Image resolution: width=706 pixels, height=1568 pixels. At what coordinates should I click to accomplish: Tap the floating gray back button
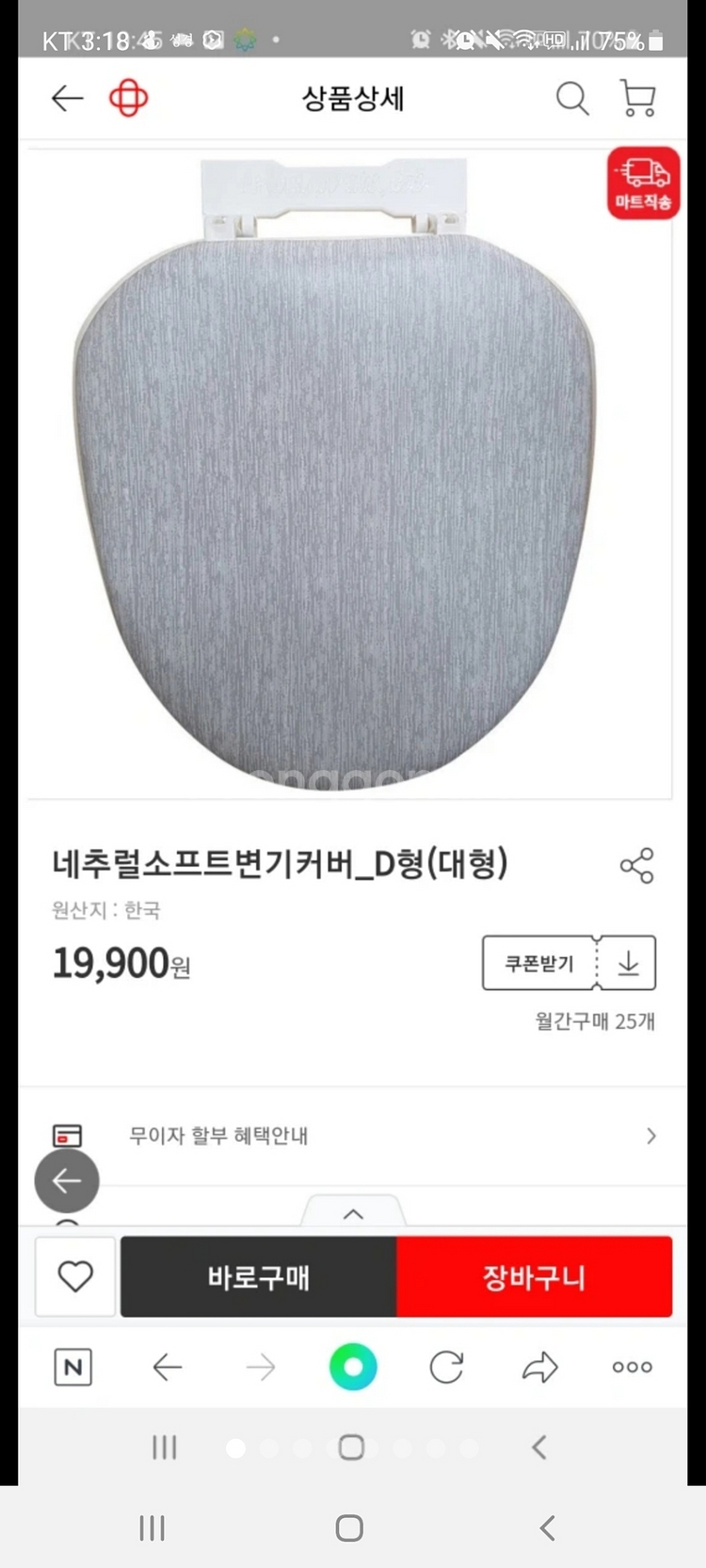[67, 1180]
